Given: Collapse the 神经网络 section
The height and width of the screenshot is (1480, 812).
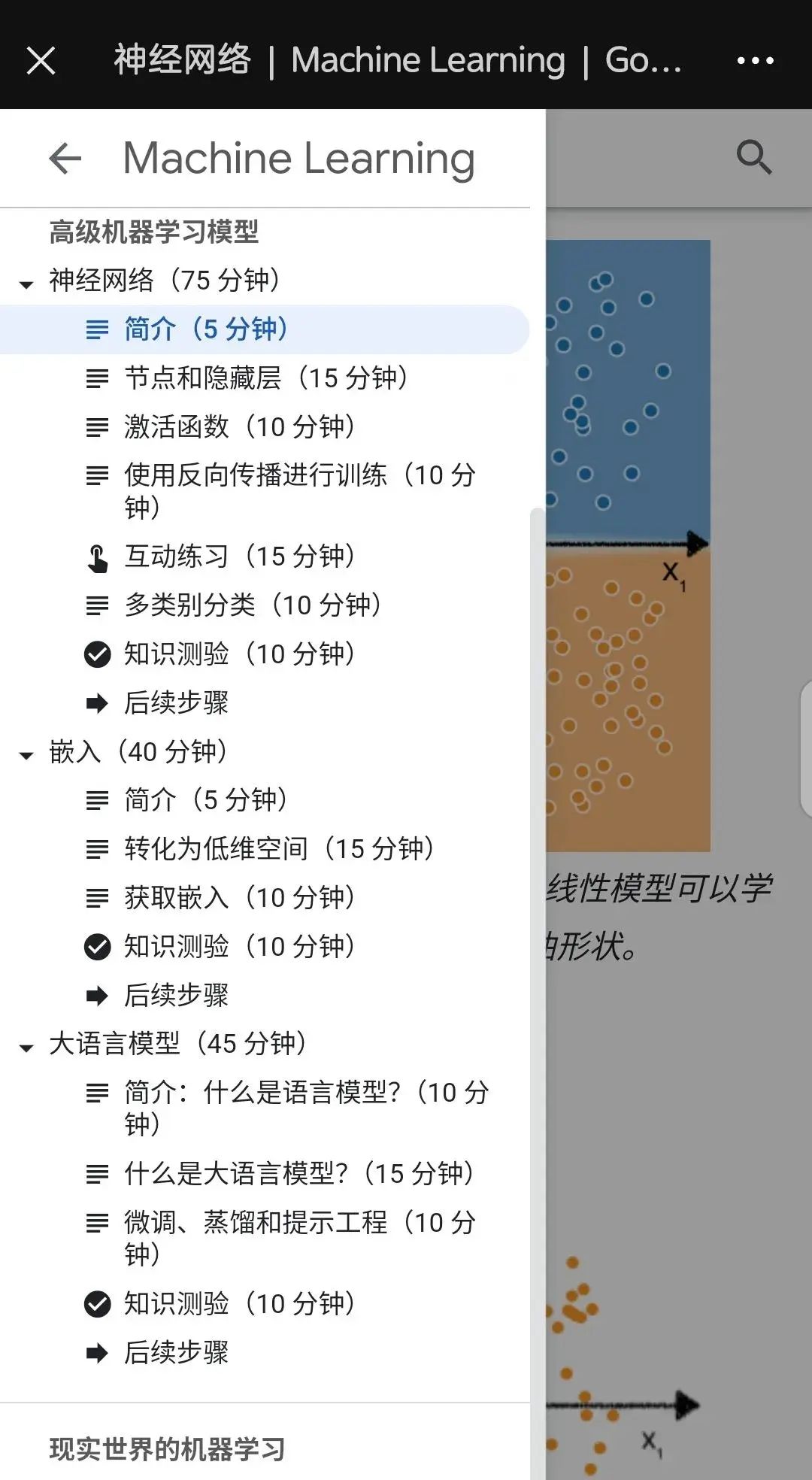Looking at the screenshot, I should (x=26, y=282).
